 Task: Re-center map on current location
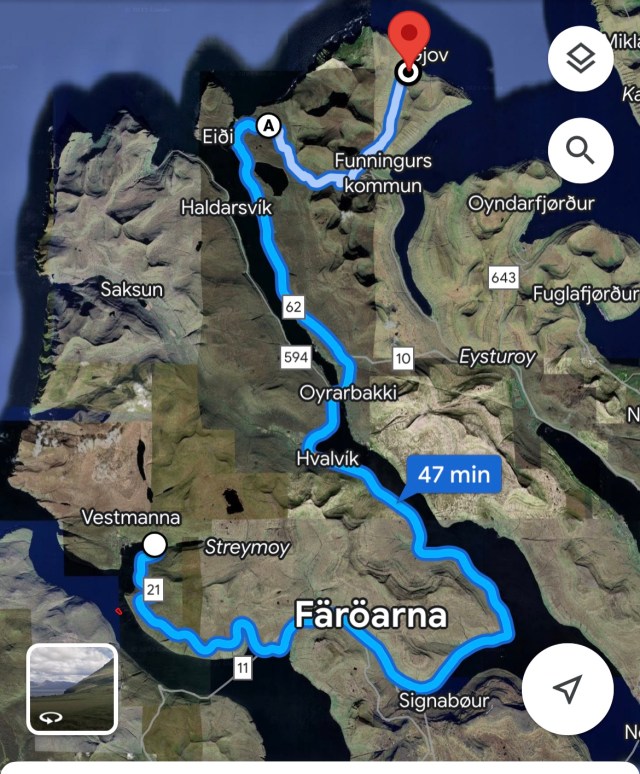567,689
